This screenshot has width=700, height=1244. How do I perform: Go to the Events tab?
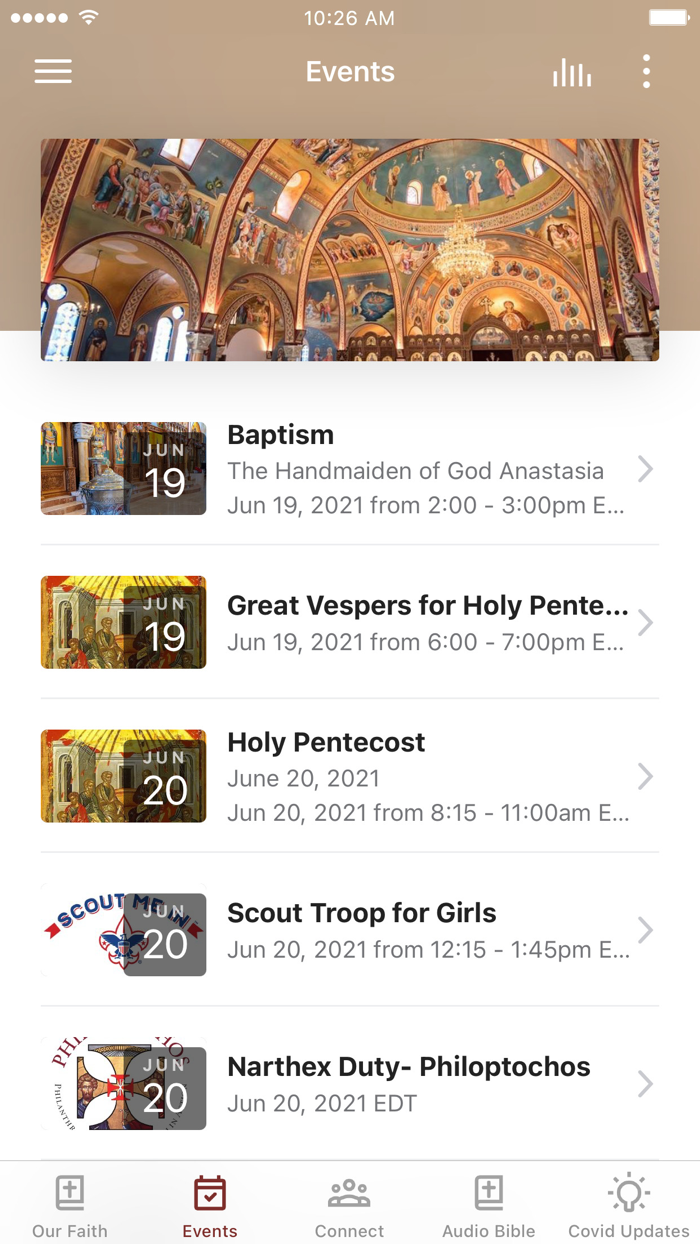pyautogui.click(x=210, y=1205)
